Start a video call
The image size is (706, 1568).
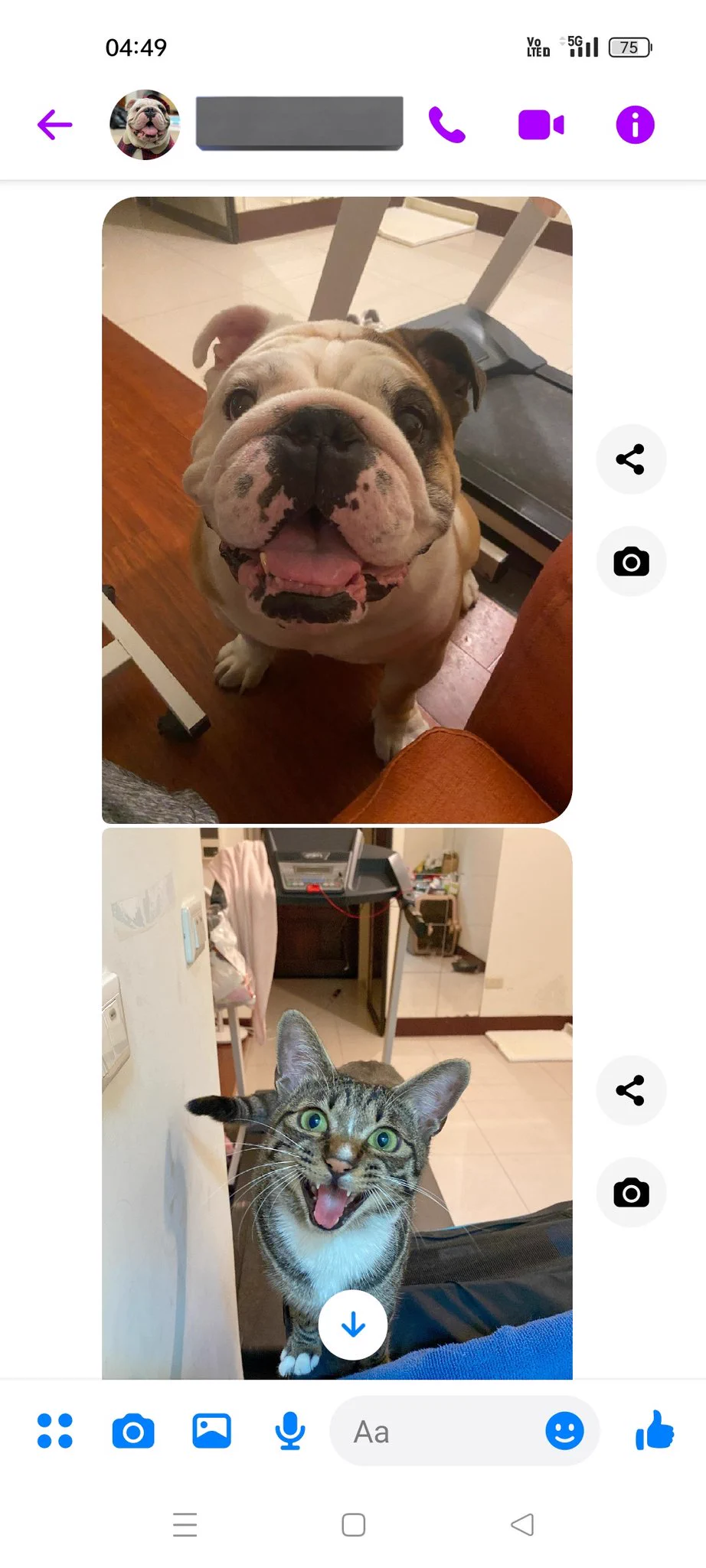pyautogui.click(x=541, y=125)
